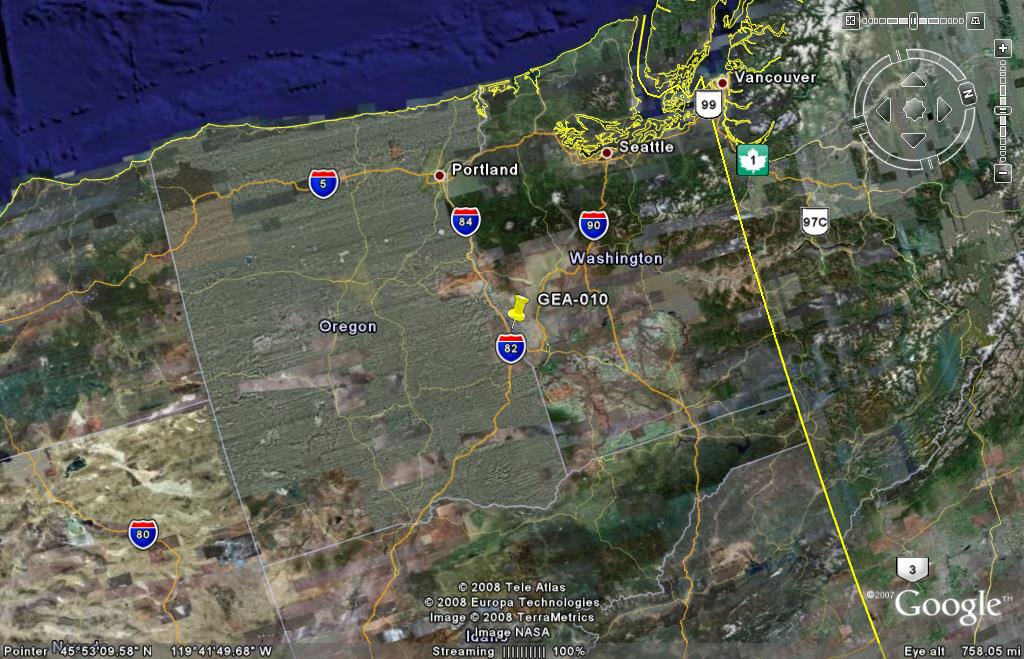Viewport: 1024px width, 659px height.
Task: Select the Portland city marker
Action: pos(439,176)
